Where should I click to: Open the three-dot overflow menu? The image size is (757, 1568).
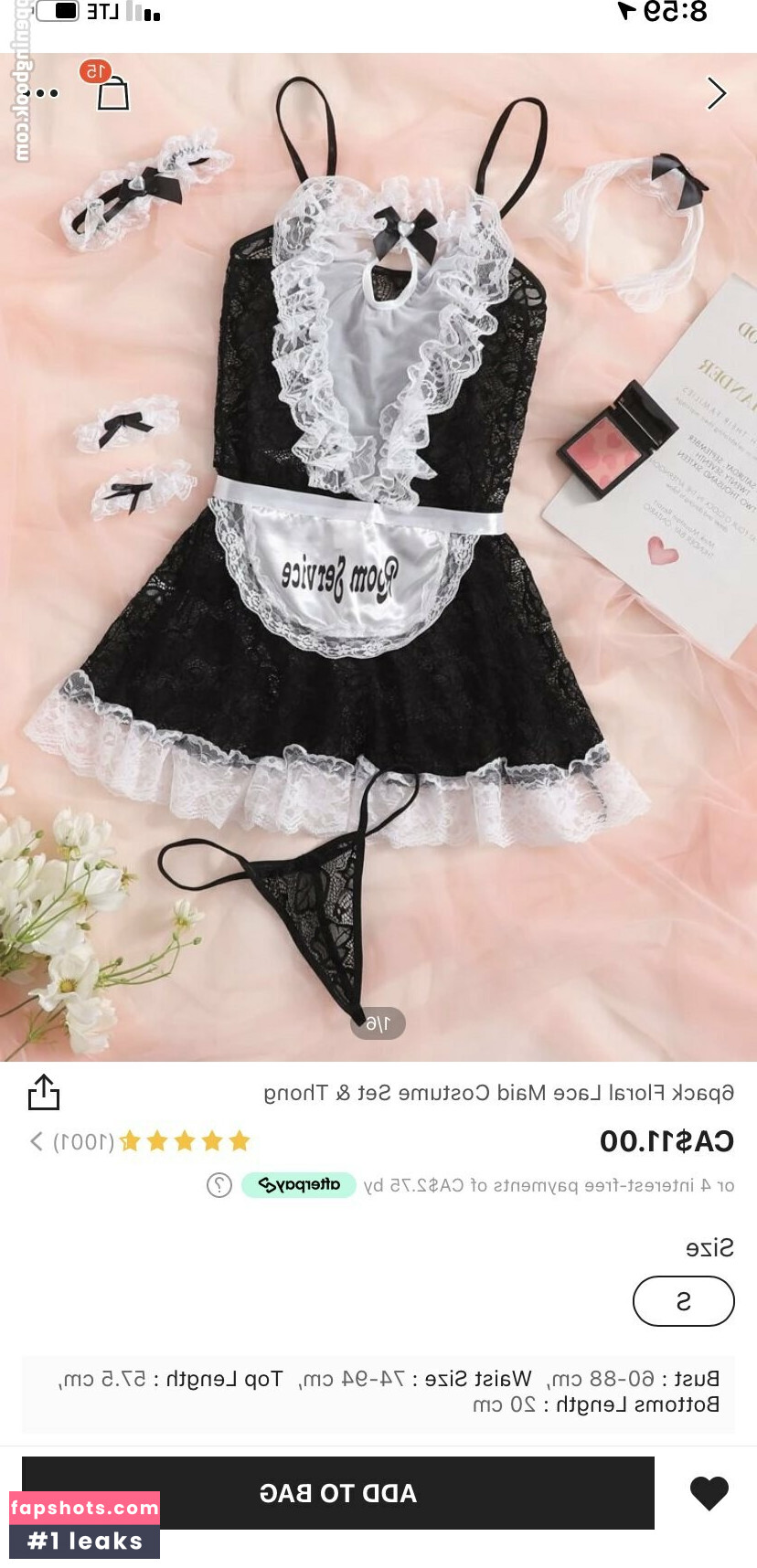[x=40, y=93]
